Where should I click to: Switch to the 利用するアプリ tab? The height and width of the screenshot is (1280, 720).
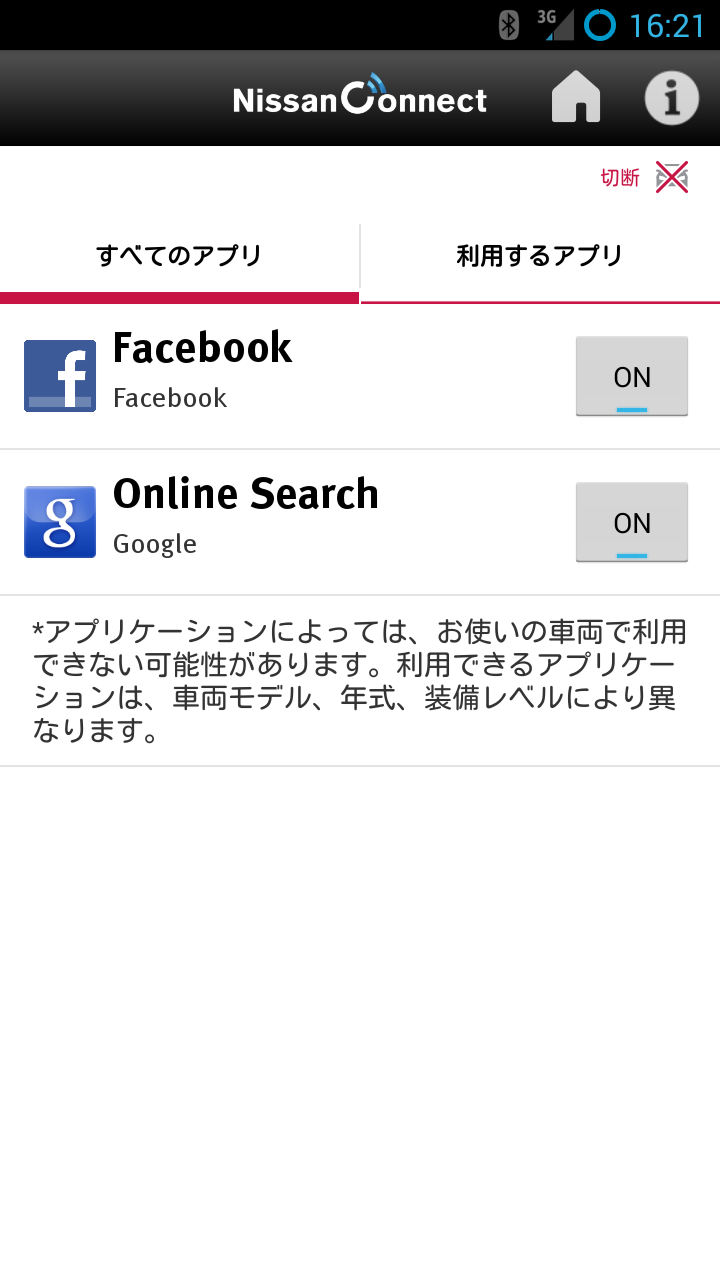pyautogui.click(x=540, y=256)
